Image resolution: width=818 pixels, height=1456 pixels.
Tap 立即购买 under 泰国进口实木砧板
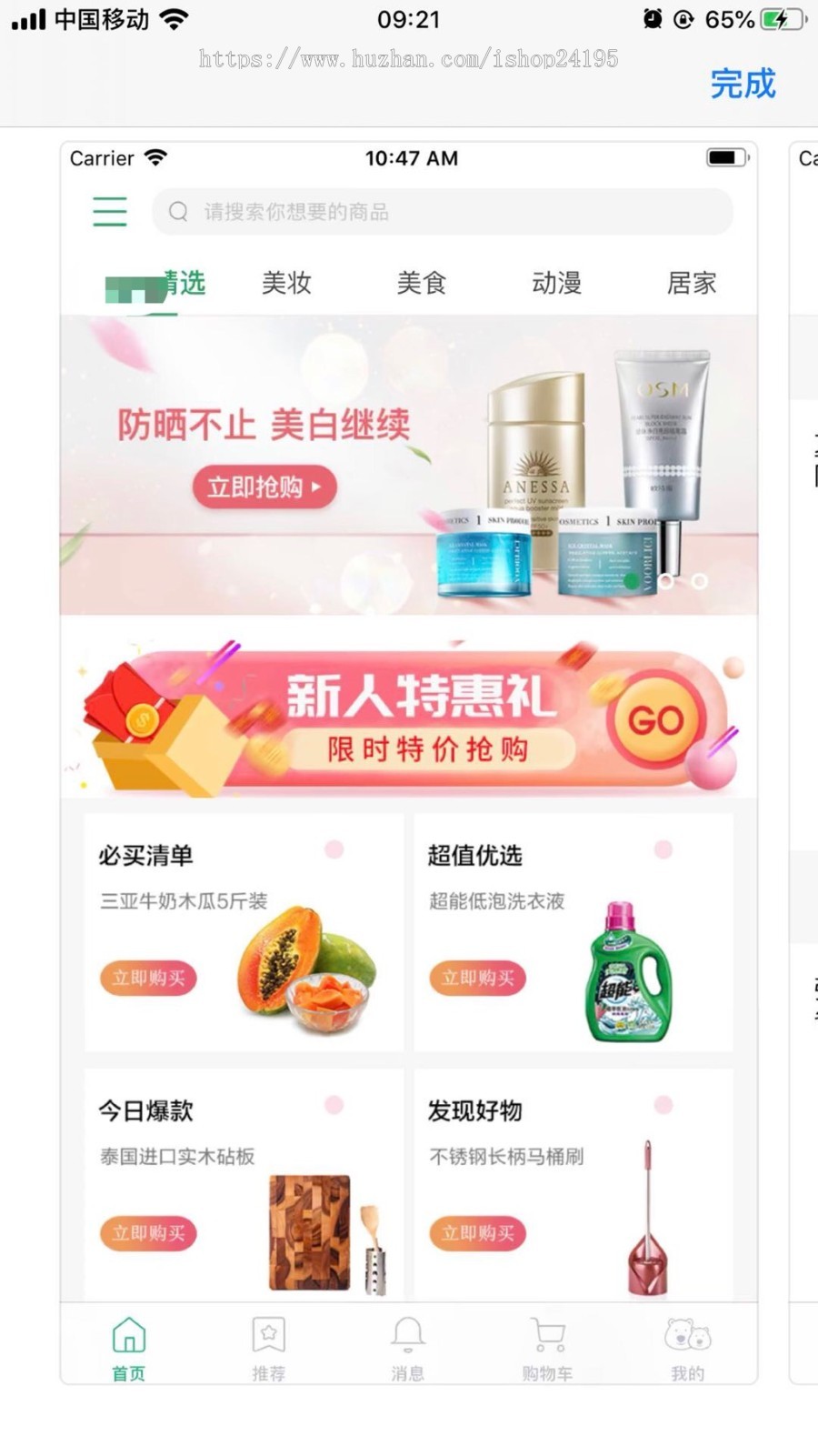coord(148,1233)
